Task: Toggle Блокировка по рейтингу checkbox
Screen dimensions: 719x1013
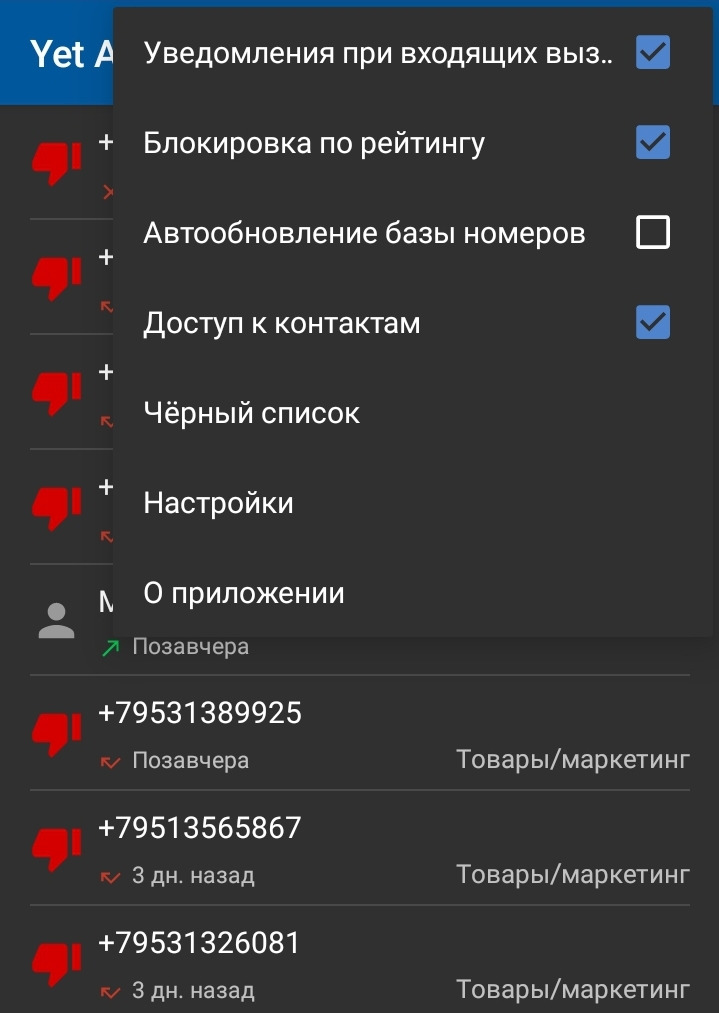Action: click(x=652, y=143)
